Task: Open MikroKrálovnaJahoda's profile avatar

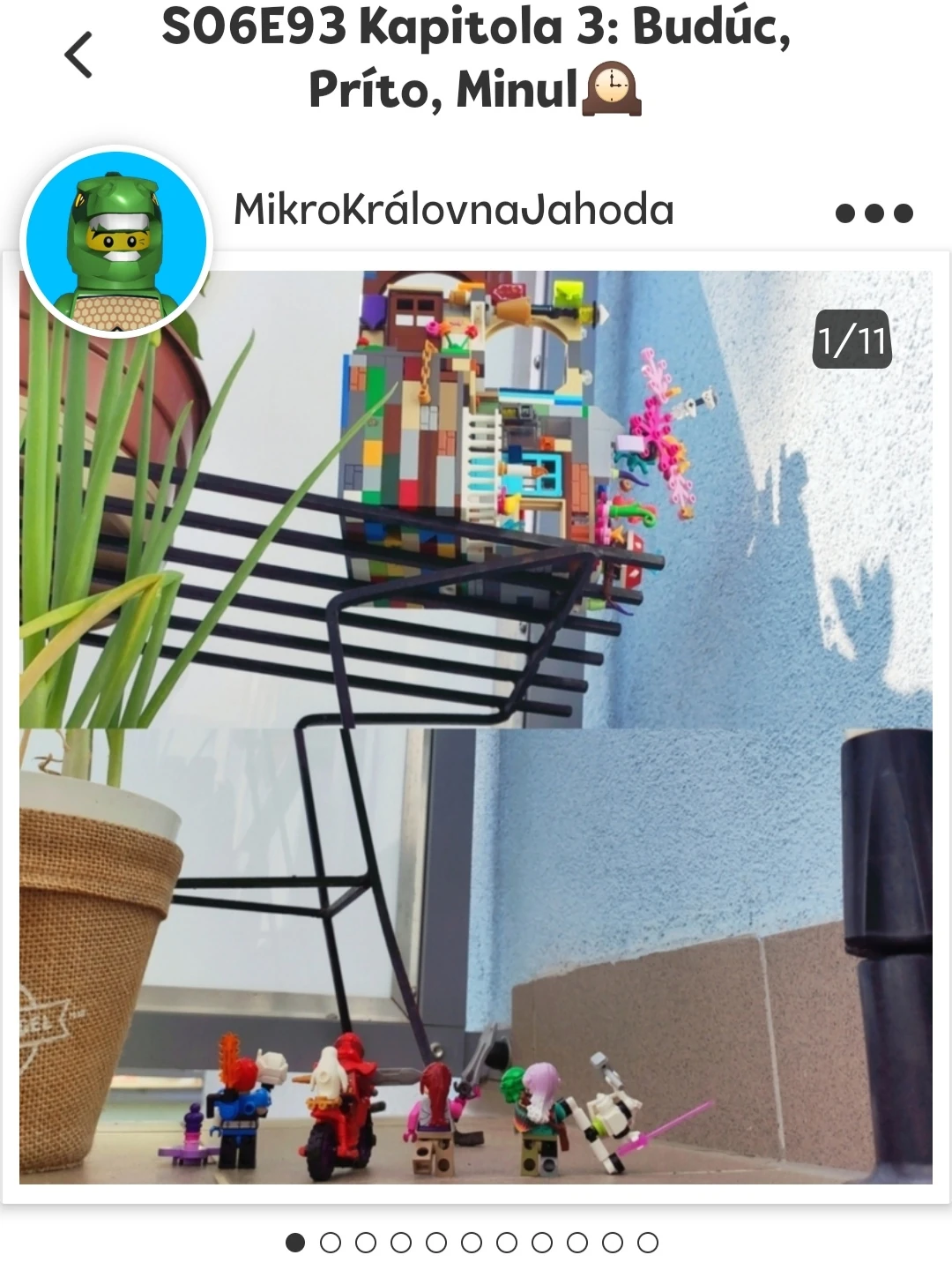Action: (115, 242)
